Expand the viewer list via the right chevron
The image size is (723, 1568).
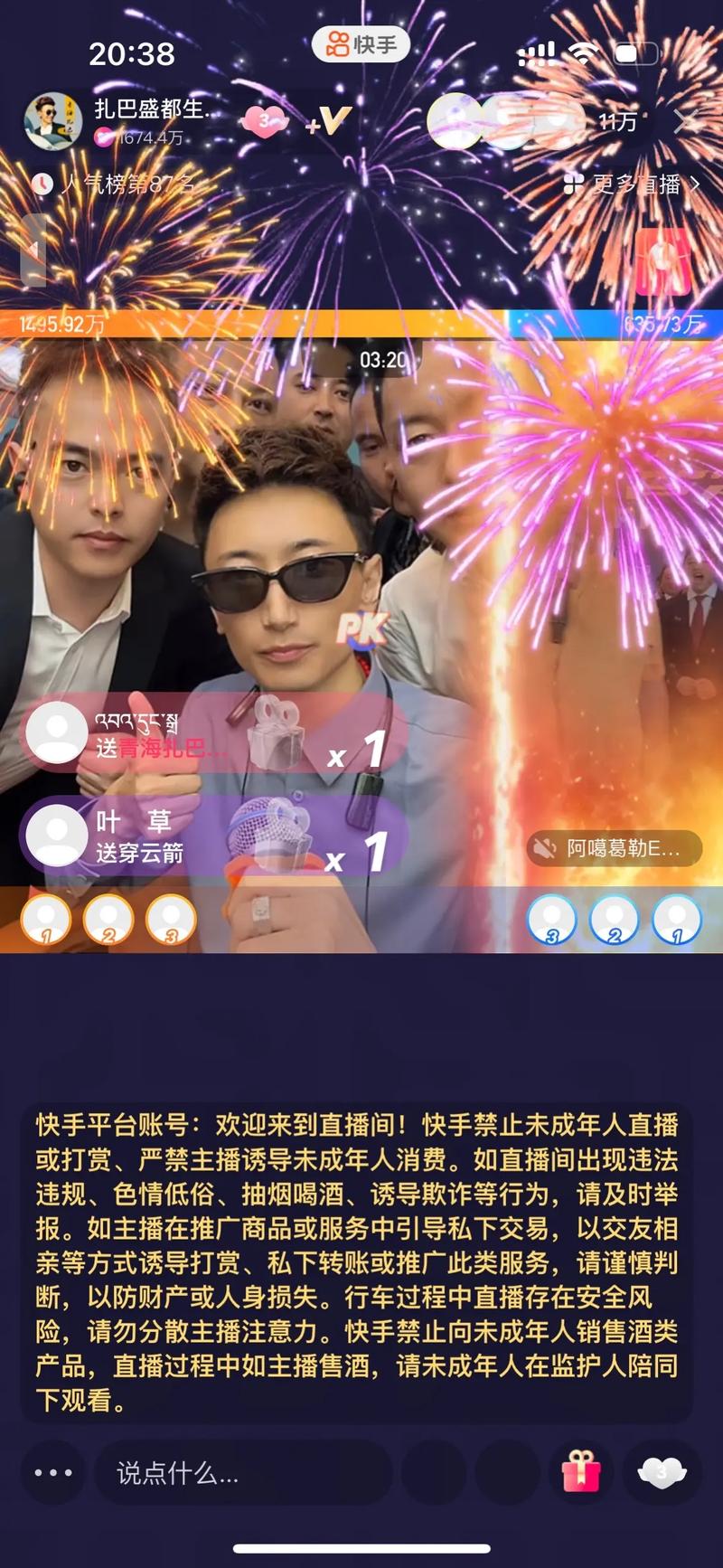(684, 123)
